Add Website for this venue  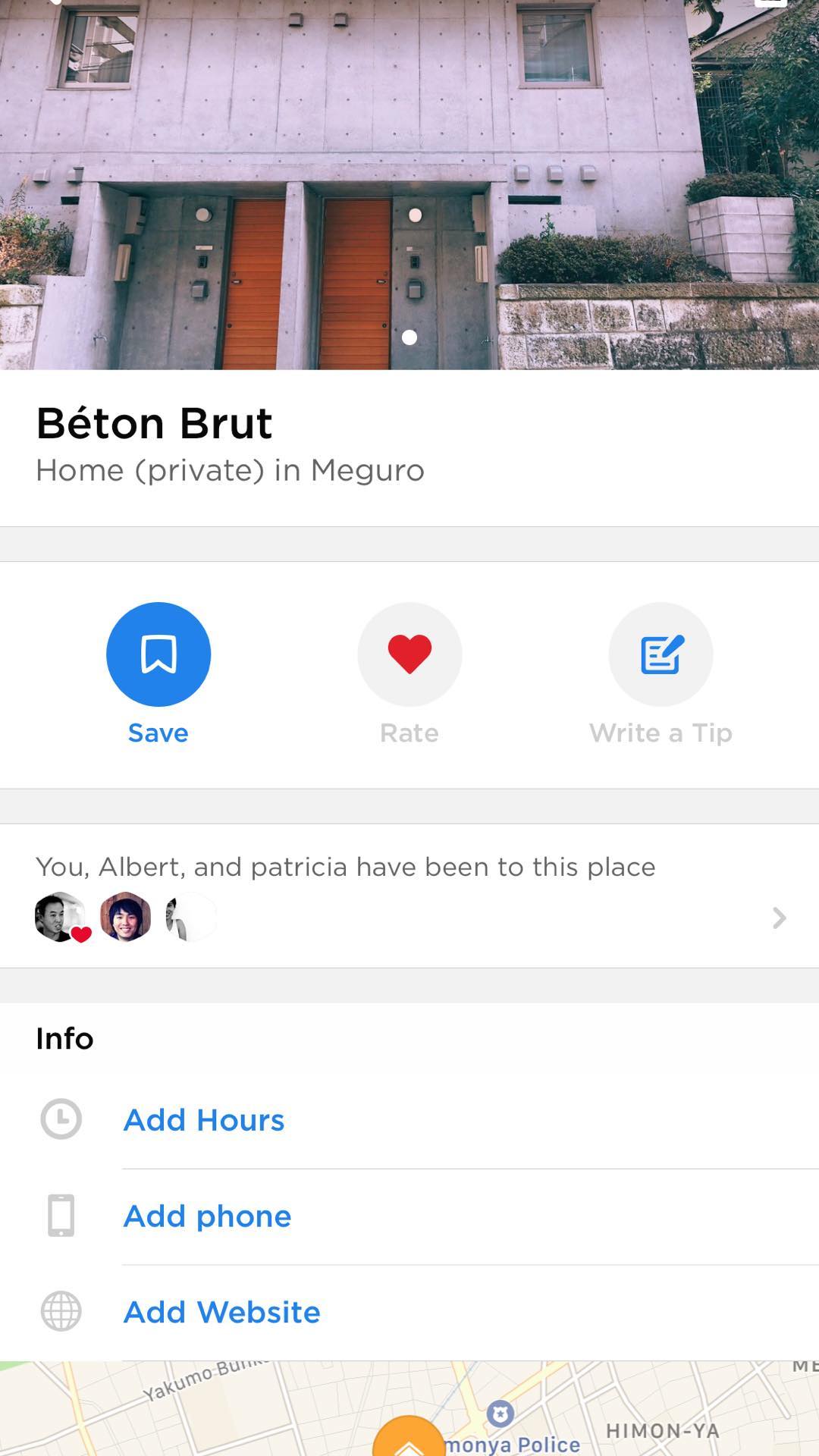click(x=221, y=1313)
